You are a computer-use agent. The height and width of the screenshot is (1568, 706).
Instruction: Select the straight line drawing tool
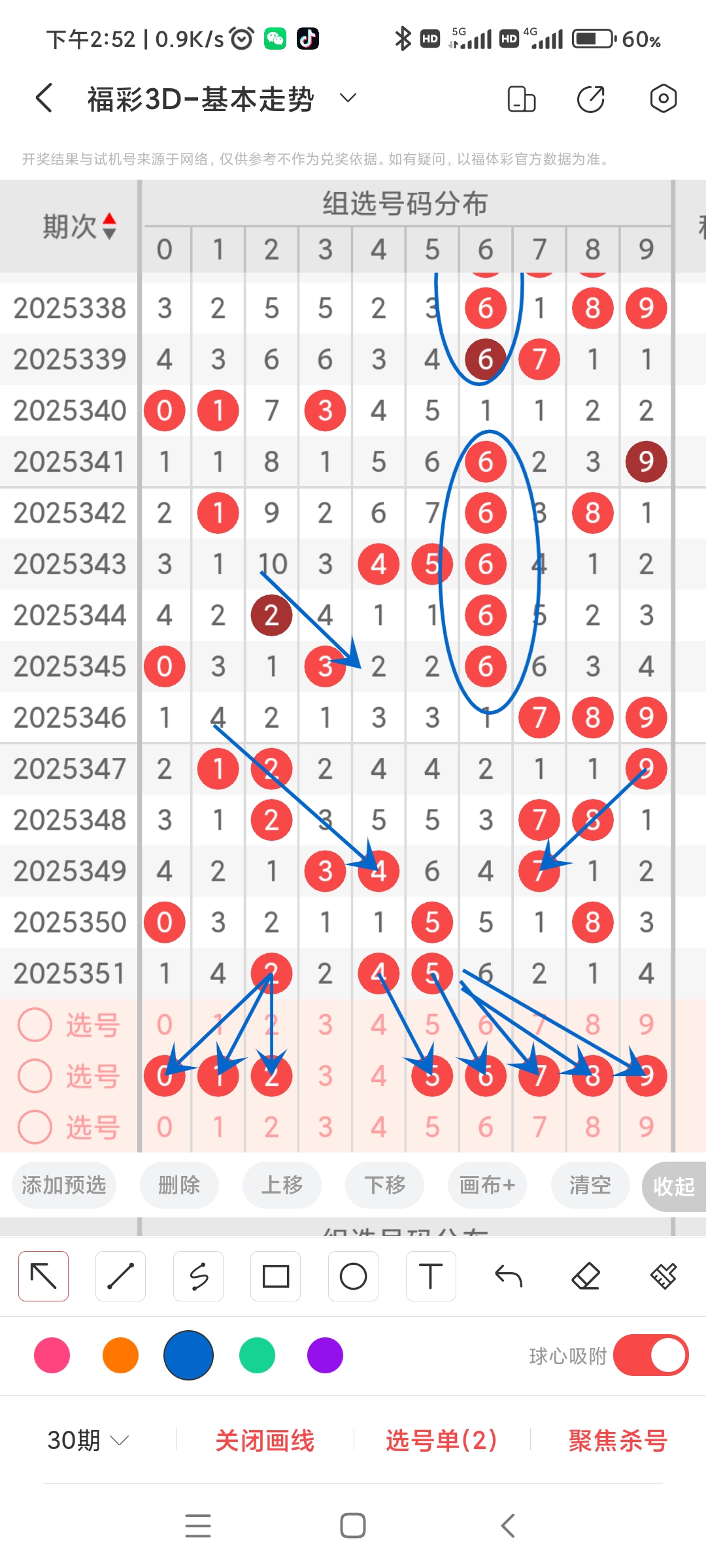[x=120, y=1275]
